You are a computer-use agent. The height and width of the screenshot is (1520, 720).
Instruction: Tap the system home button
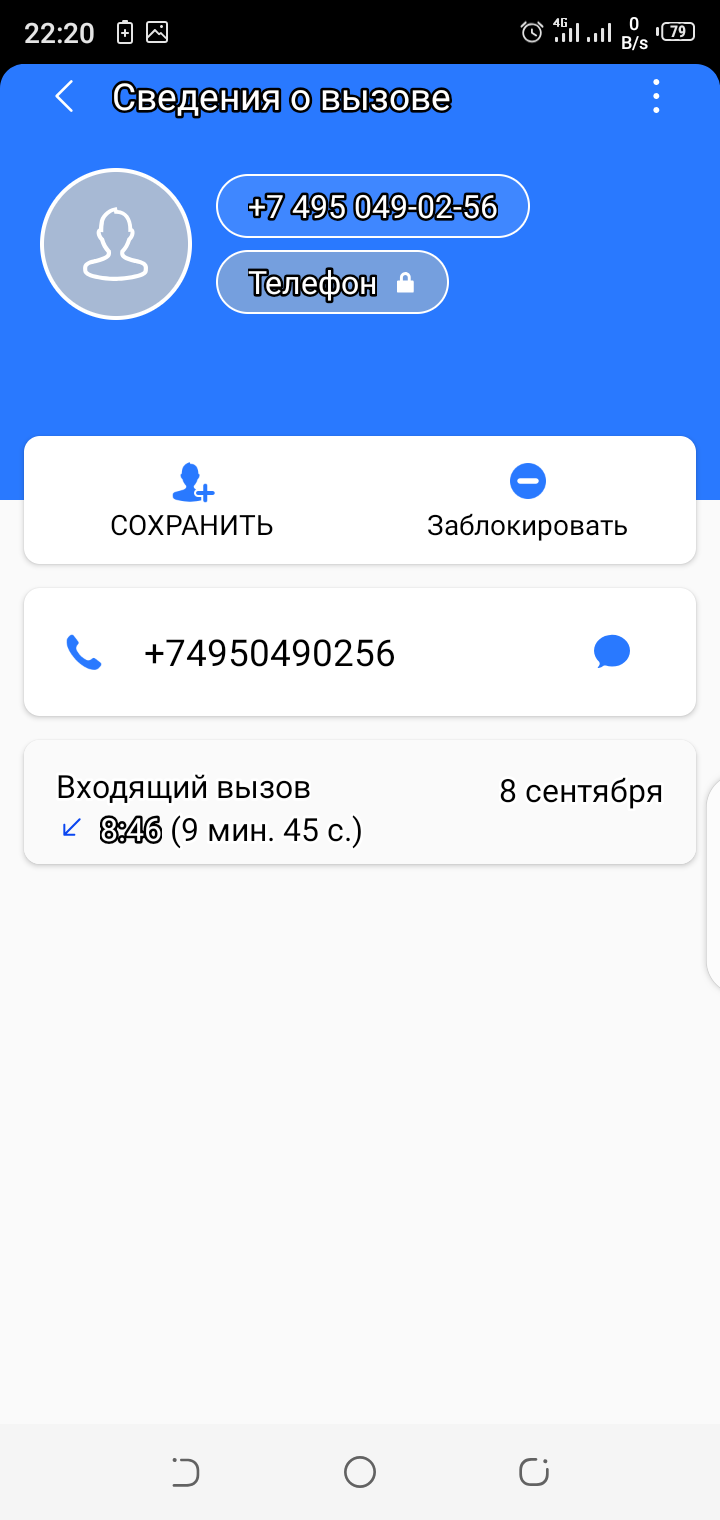coord(360,1472)
